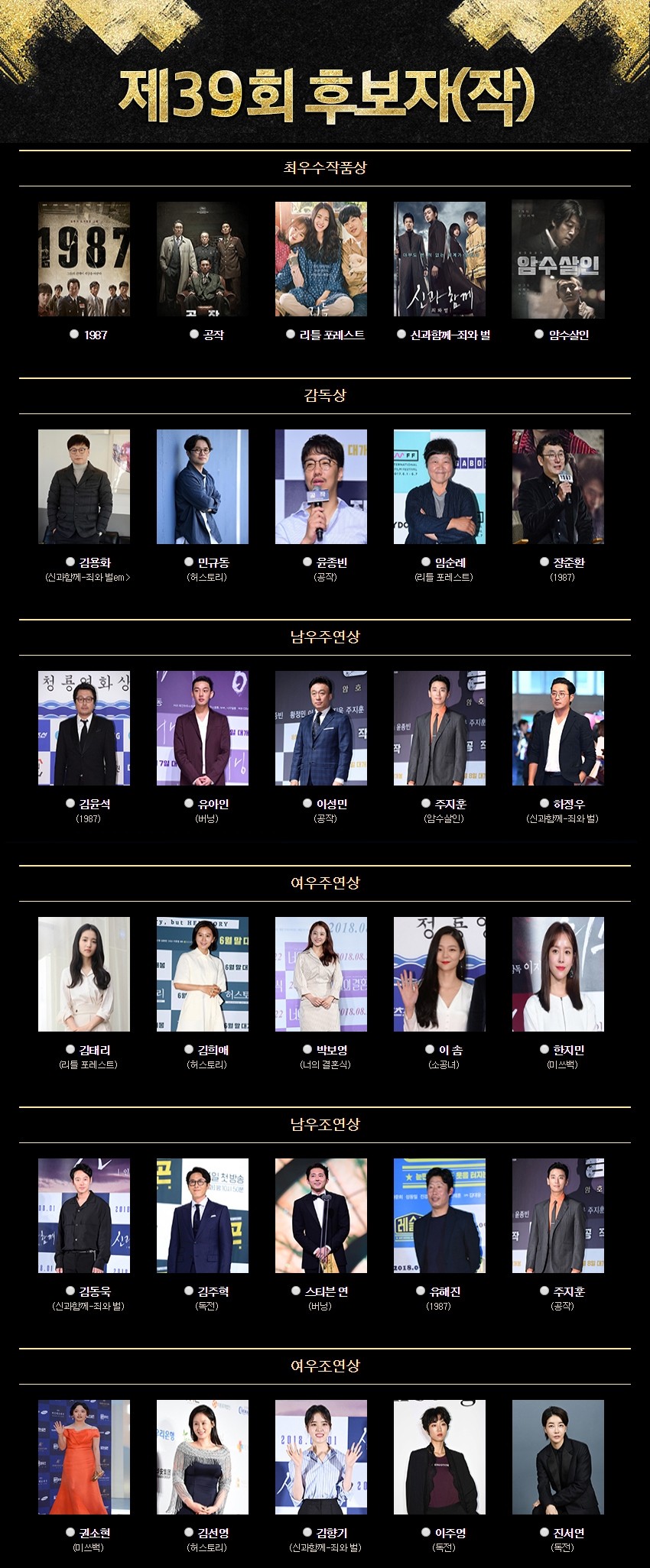Select 권소현 for 여우조연상
Viewport: 650px width, 1568px height.
tap(70, 1532)
